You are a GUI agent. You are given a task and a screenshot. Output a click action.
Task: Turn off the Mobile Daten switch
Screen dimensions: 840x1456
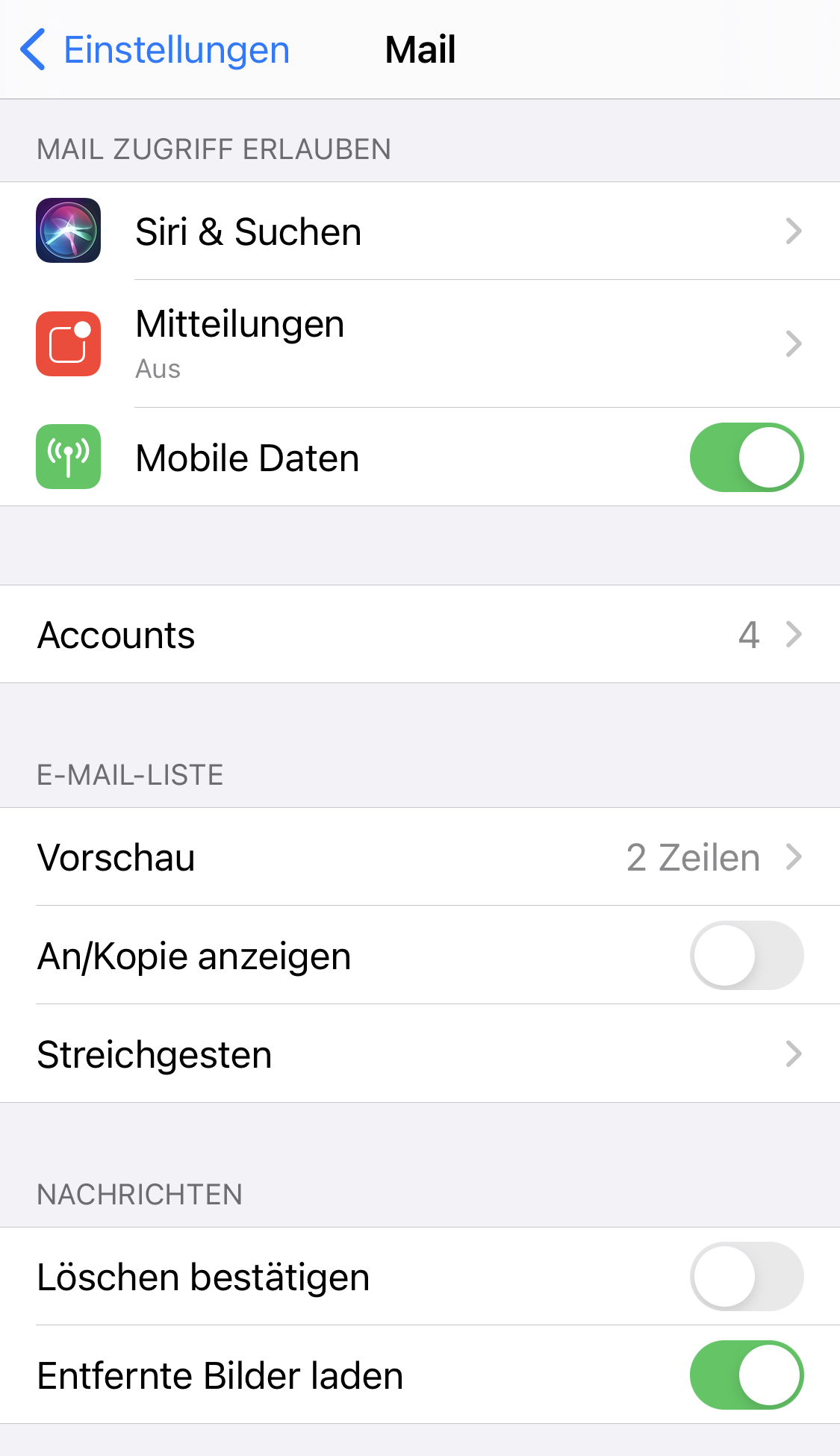[747, 457]
